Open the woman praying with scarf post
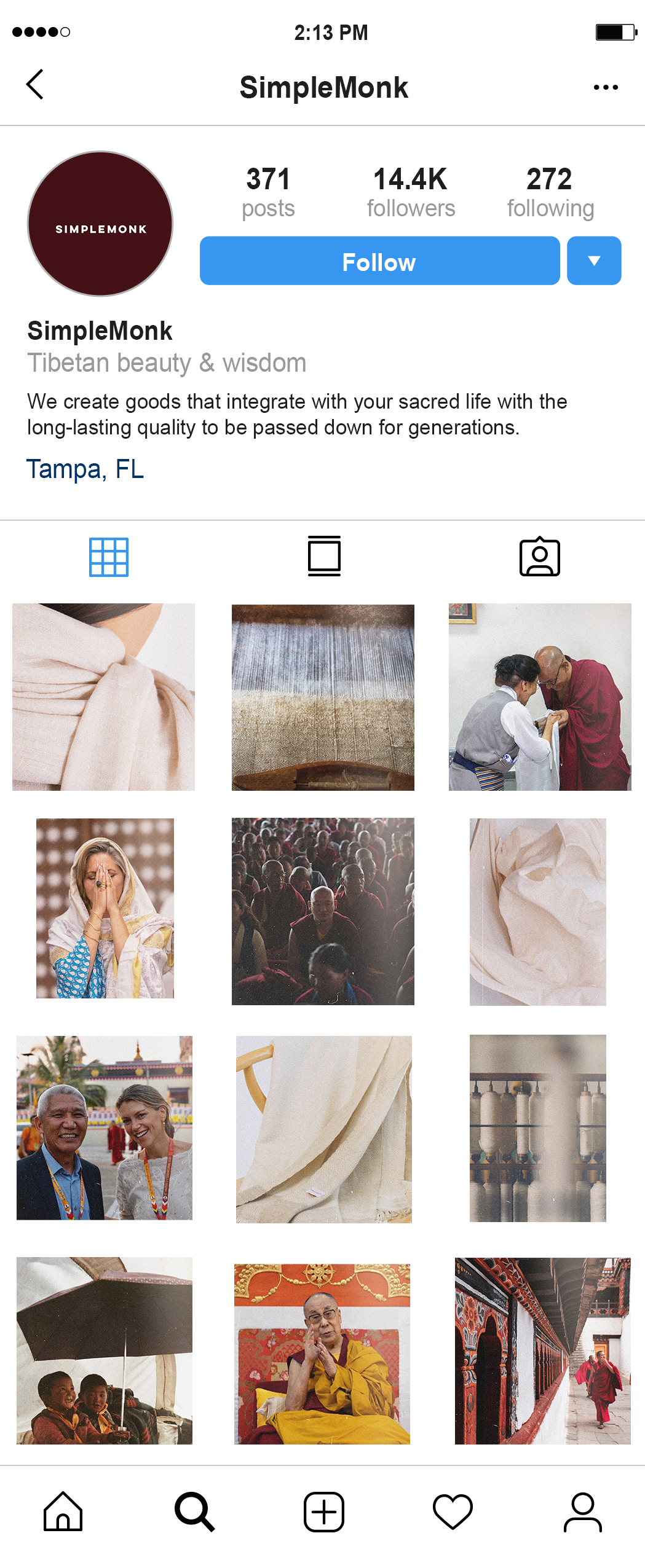 click(x=105, y=908)
